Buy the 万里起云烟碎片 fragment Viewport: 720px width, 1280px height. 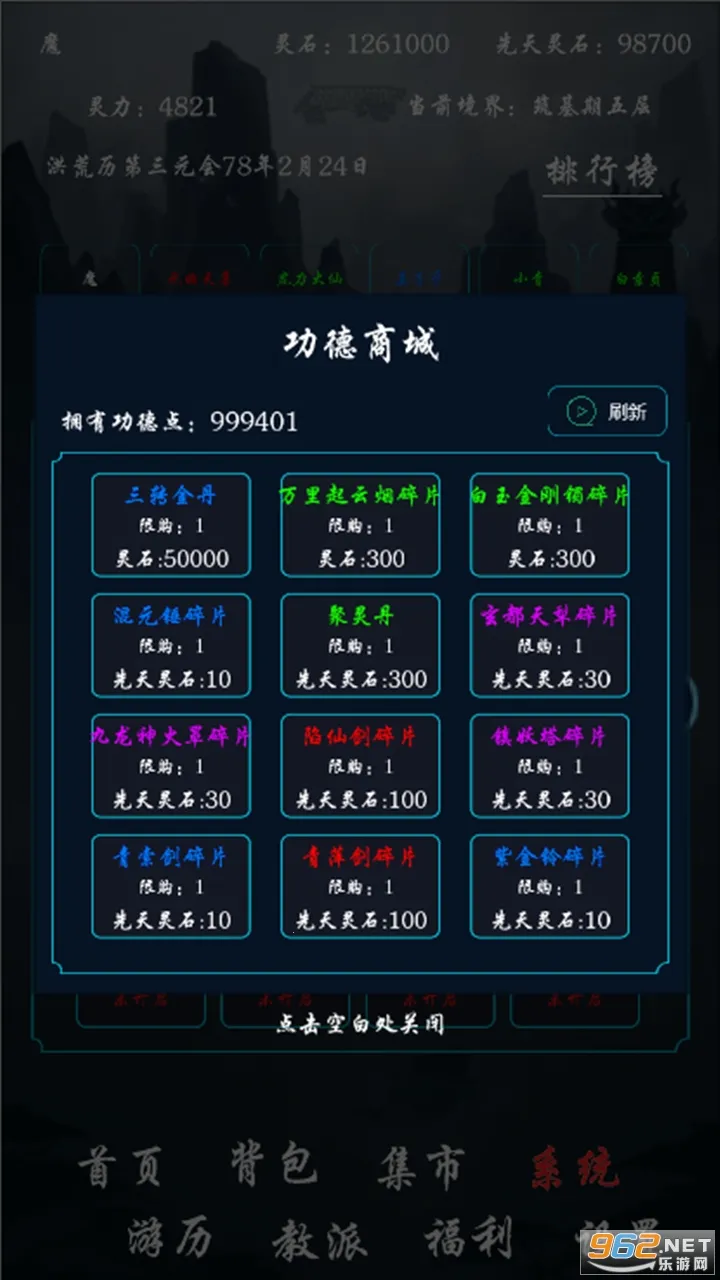[x=359, y=526]
